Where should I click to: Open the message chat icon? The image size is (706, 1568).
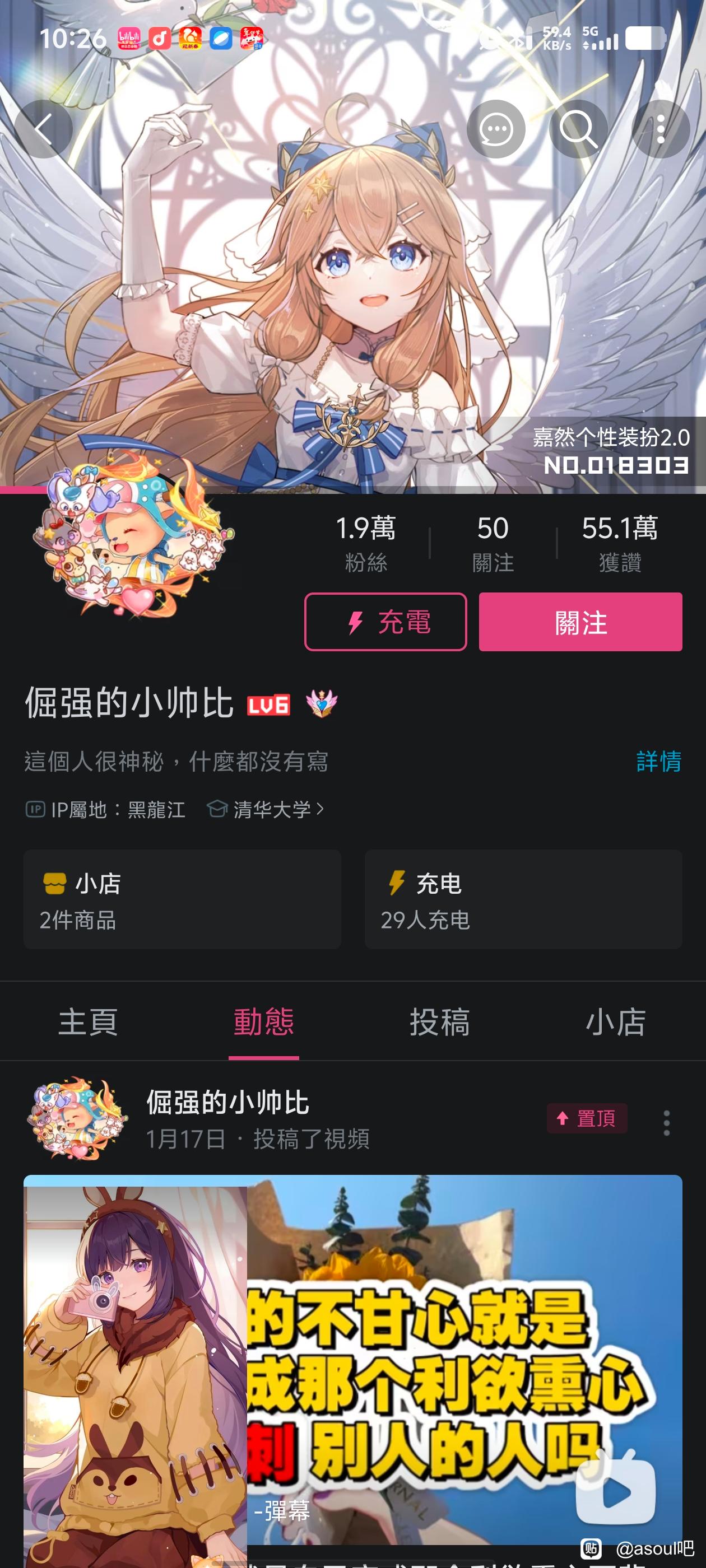[496, 129]
